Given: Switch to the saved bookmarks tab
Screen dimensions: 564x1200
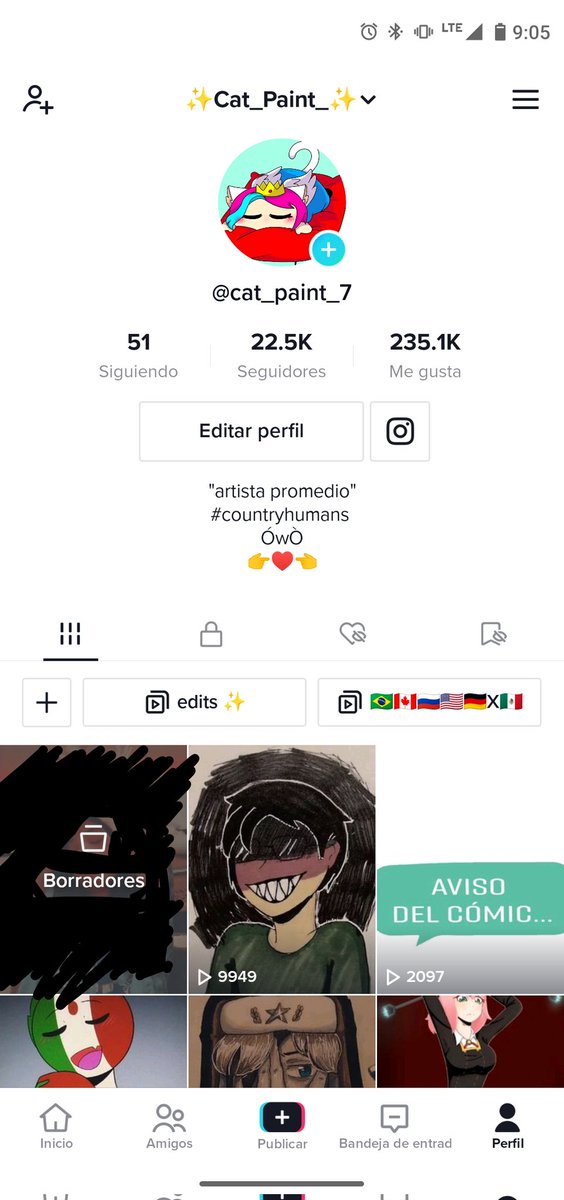Looking at the screenshot, I should (494, 634).
